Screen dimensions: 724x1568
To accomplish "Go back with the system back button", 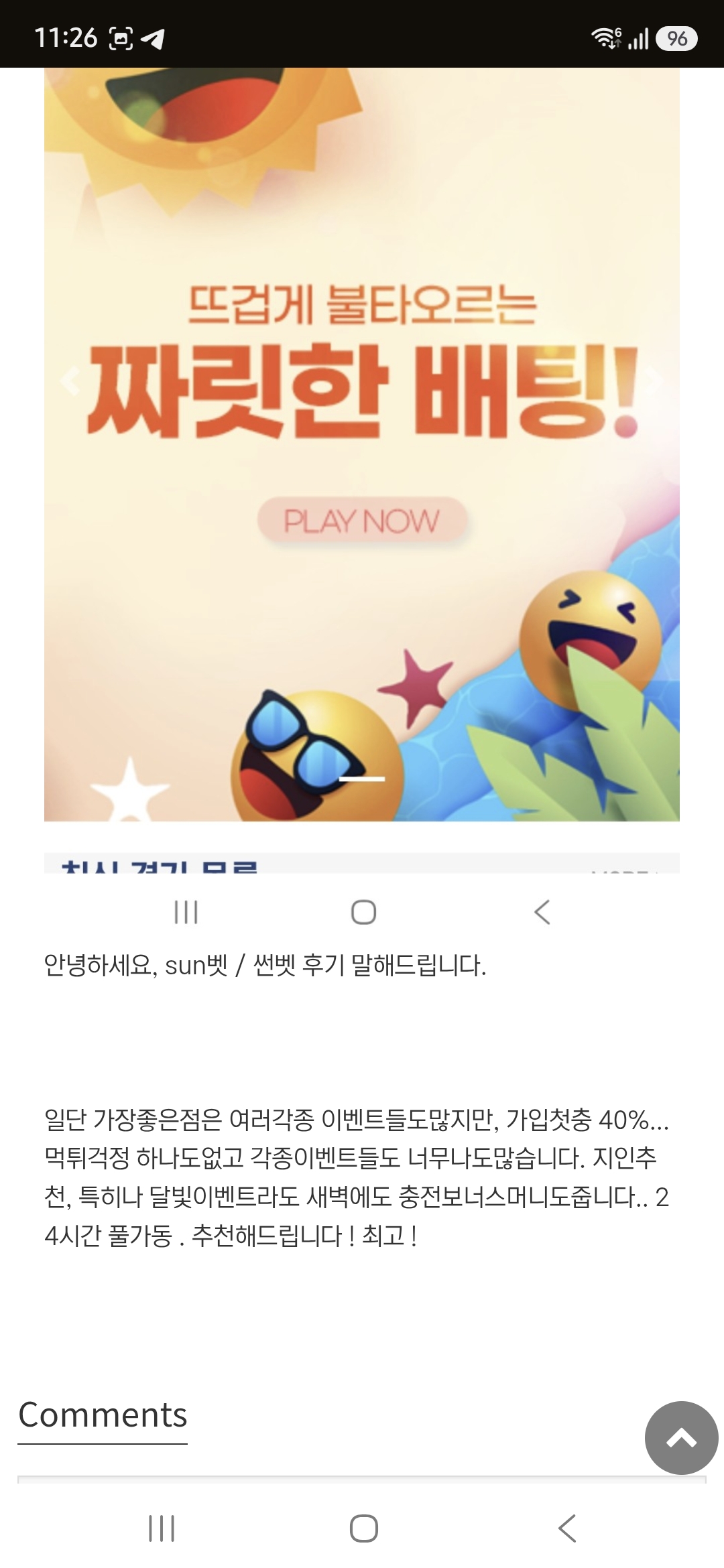I will click(x=566, y=1528).
